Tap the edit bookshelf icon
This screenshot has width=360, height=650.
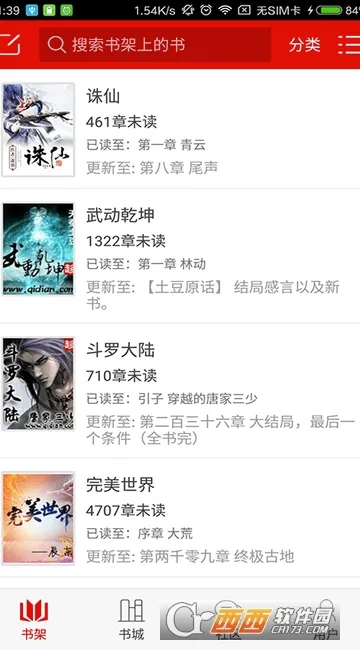(10, 44)
